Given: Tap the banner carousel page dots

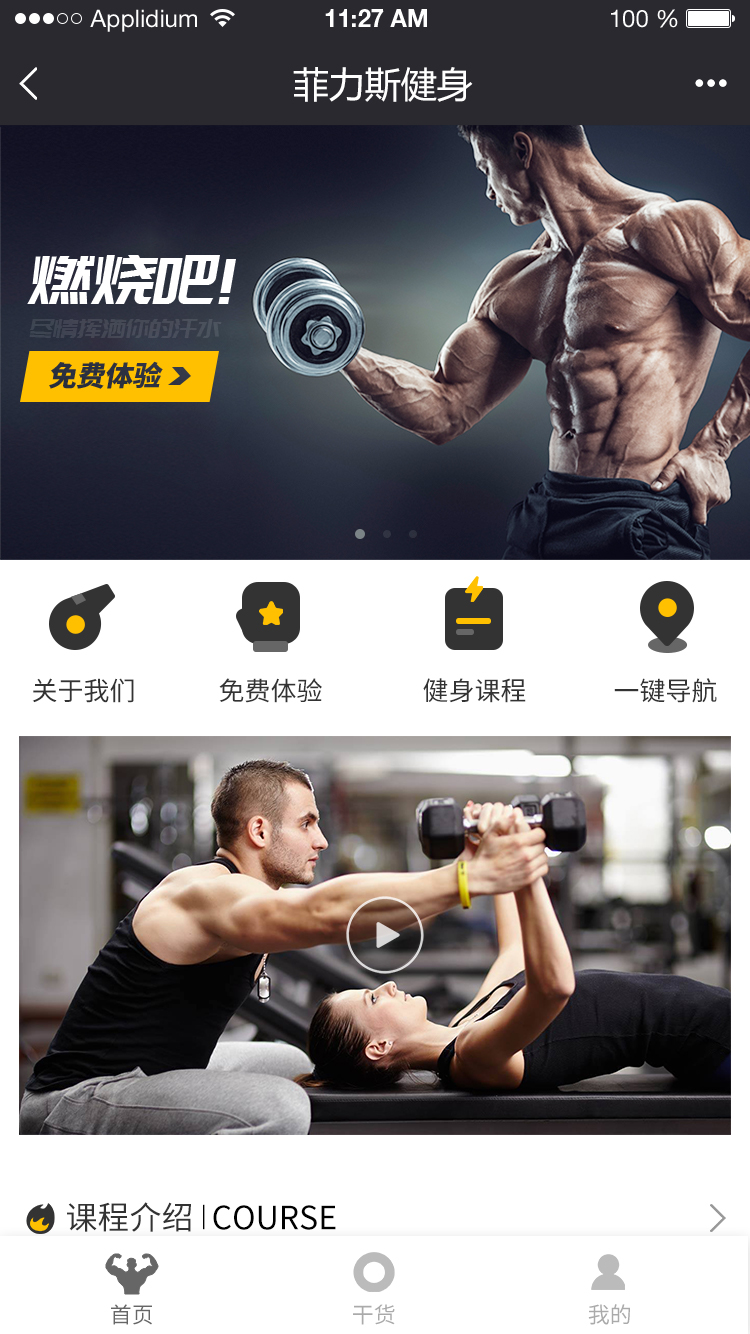Looking at the screenshot, I should coord(386,534).
